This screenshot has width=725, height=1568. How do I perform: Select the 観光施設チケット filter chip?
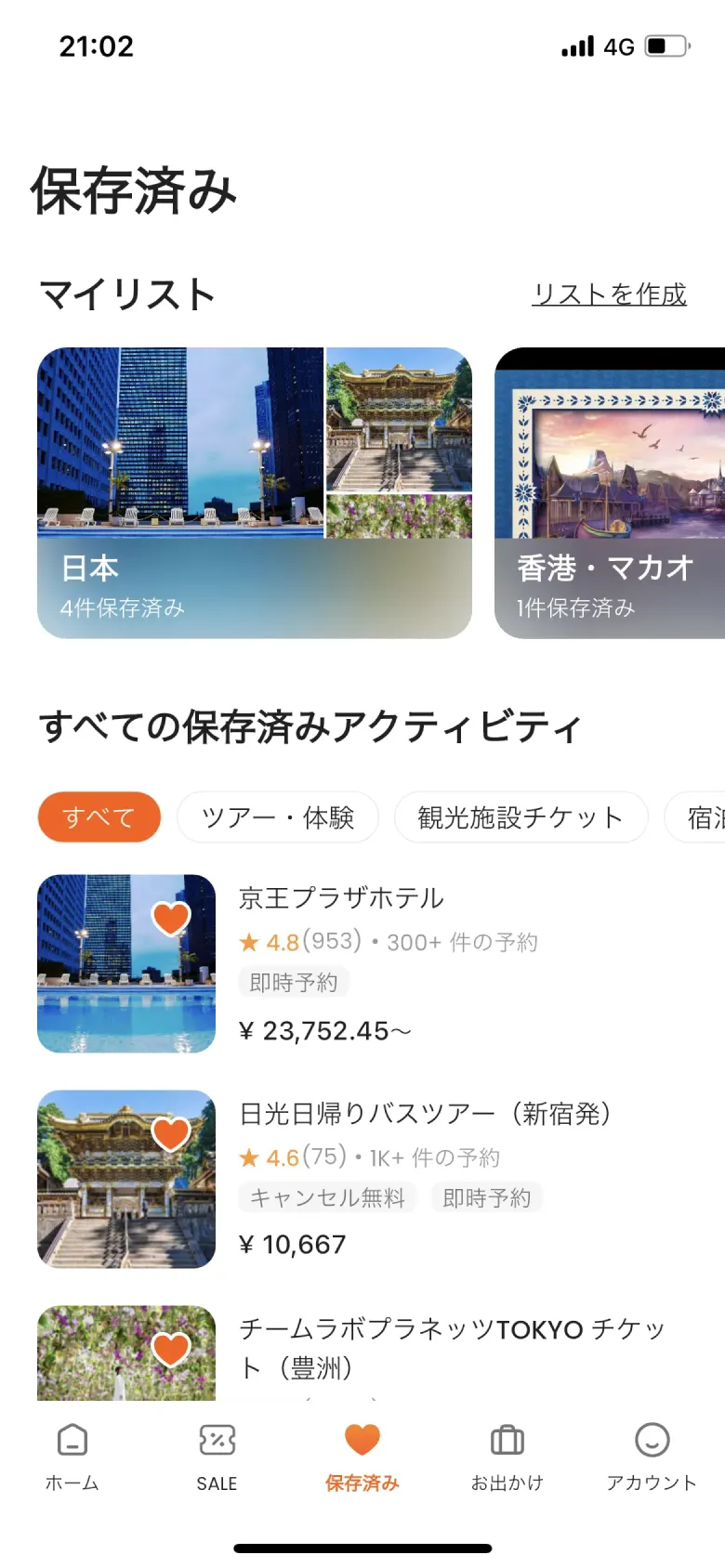coord(521,817)
